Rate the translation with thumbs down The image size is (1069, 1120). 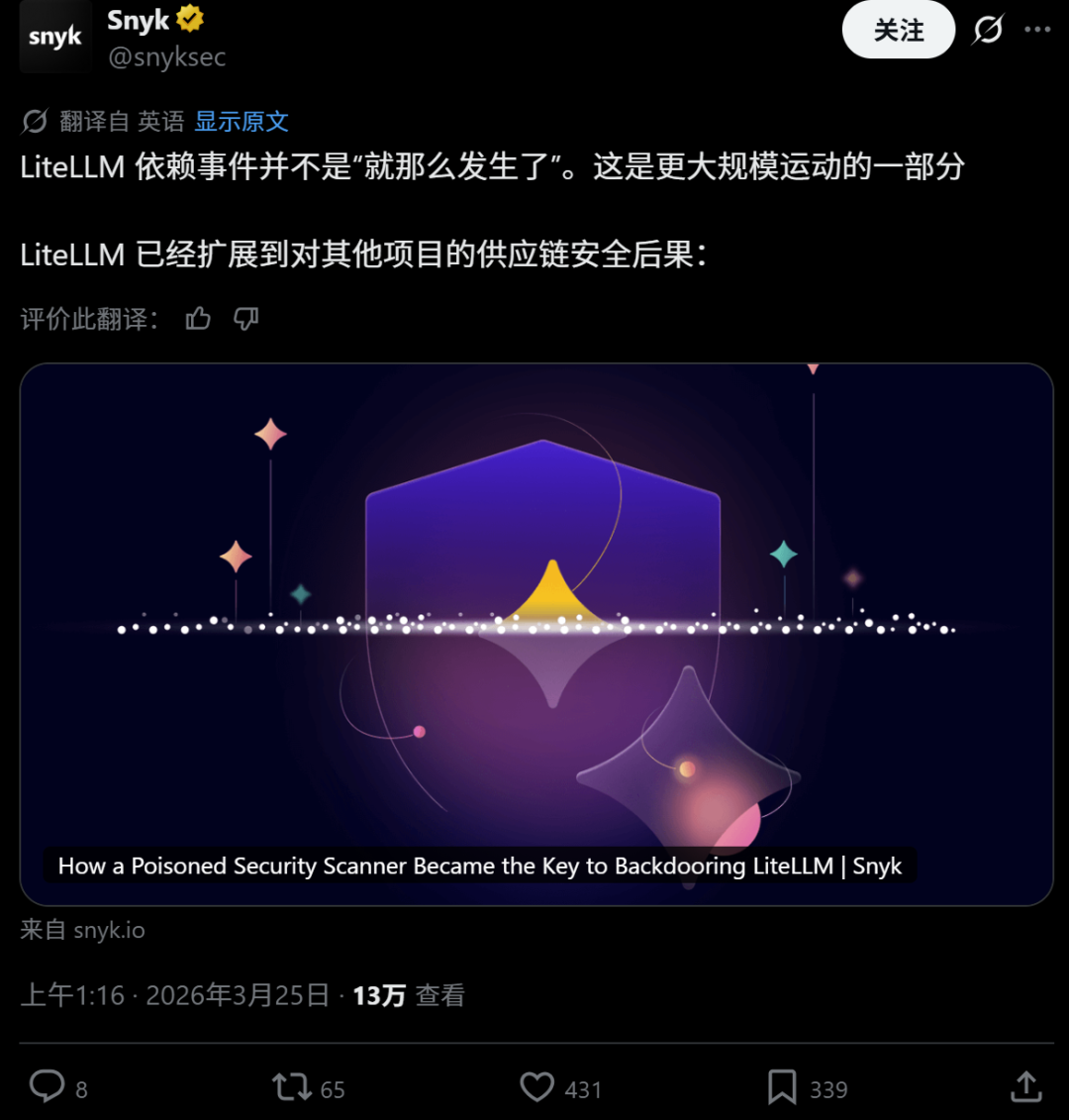coord(245,319)
